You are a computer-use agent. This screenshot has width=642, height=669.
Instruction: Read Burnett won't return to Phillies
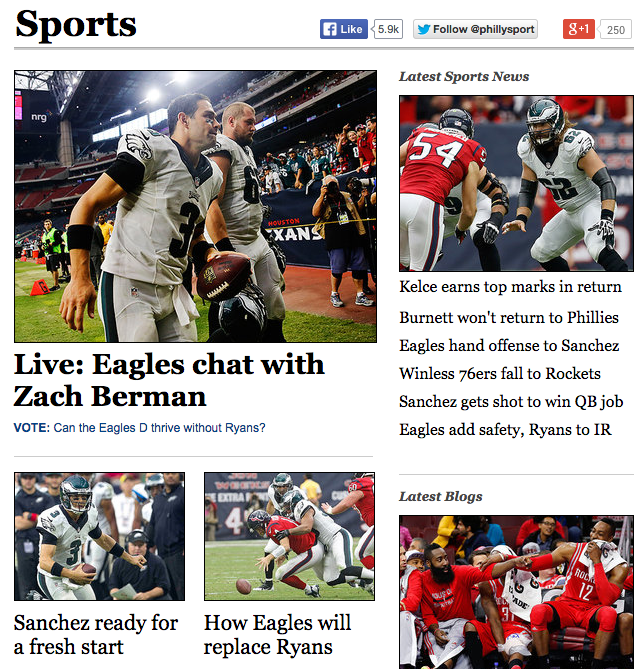pos(508,318)
